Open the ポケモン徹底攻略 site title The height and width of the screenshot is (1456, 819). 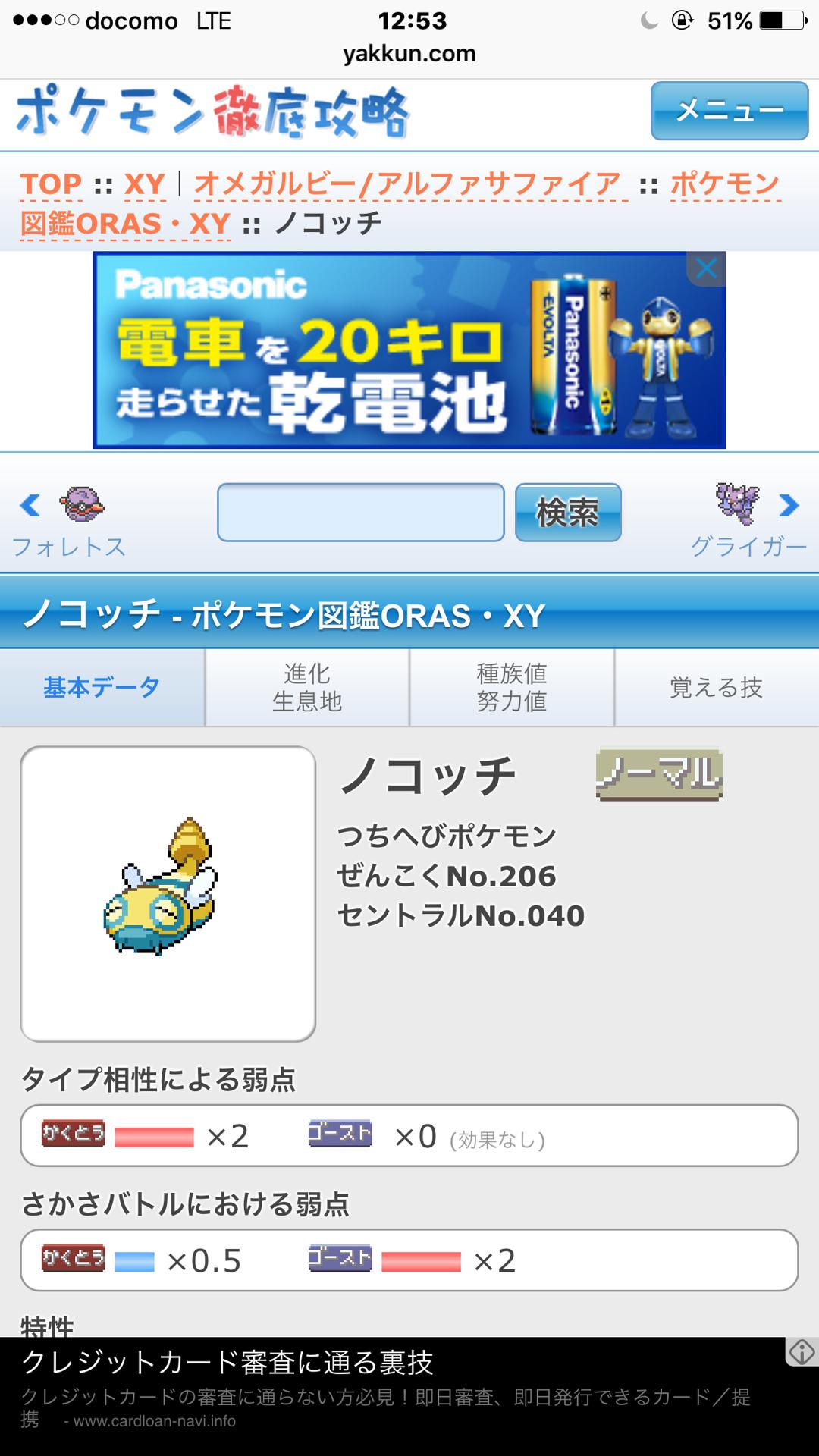click(212, 114)
